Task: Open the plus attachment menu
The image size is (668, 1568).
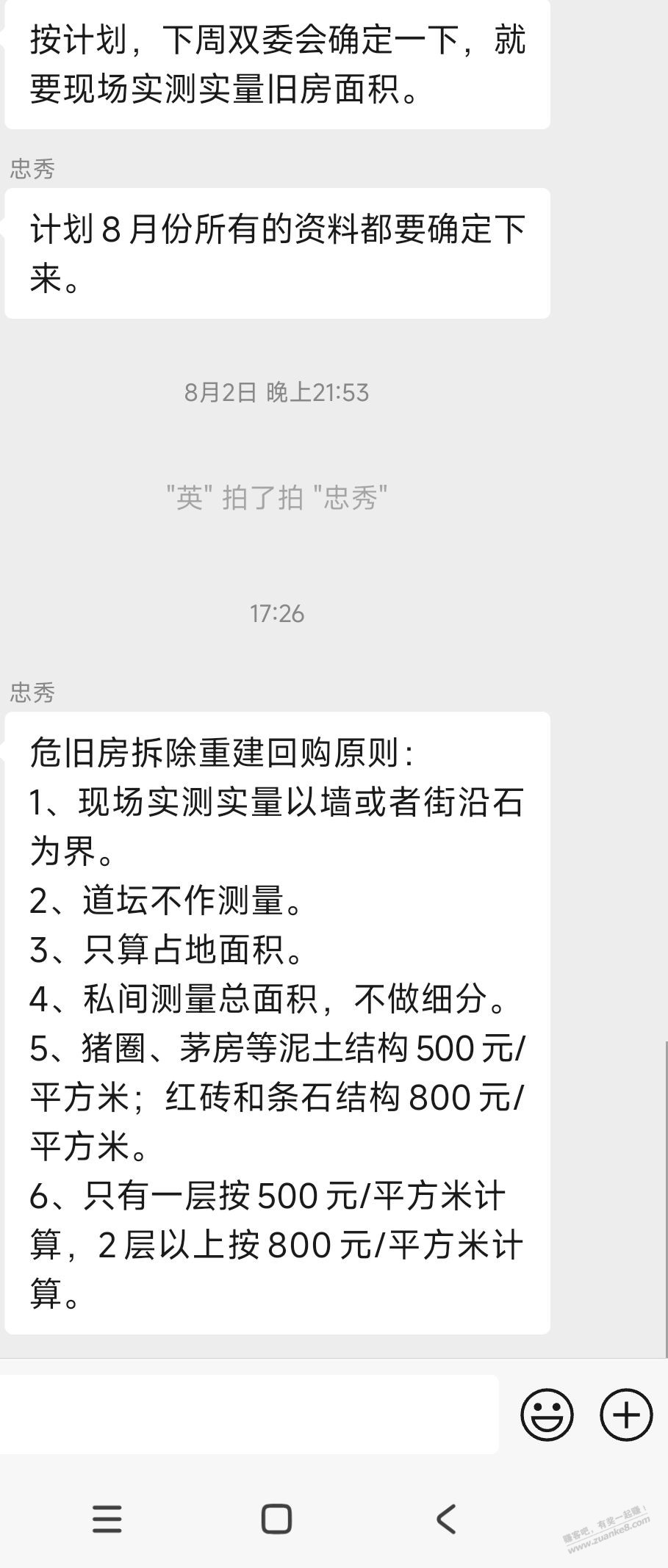Action: tap(626, 1415)
